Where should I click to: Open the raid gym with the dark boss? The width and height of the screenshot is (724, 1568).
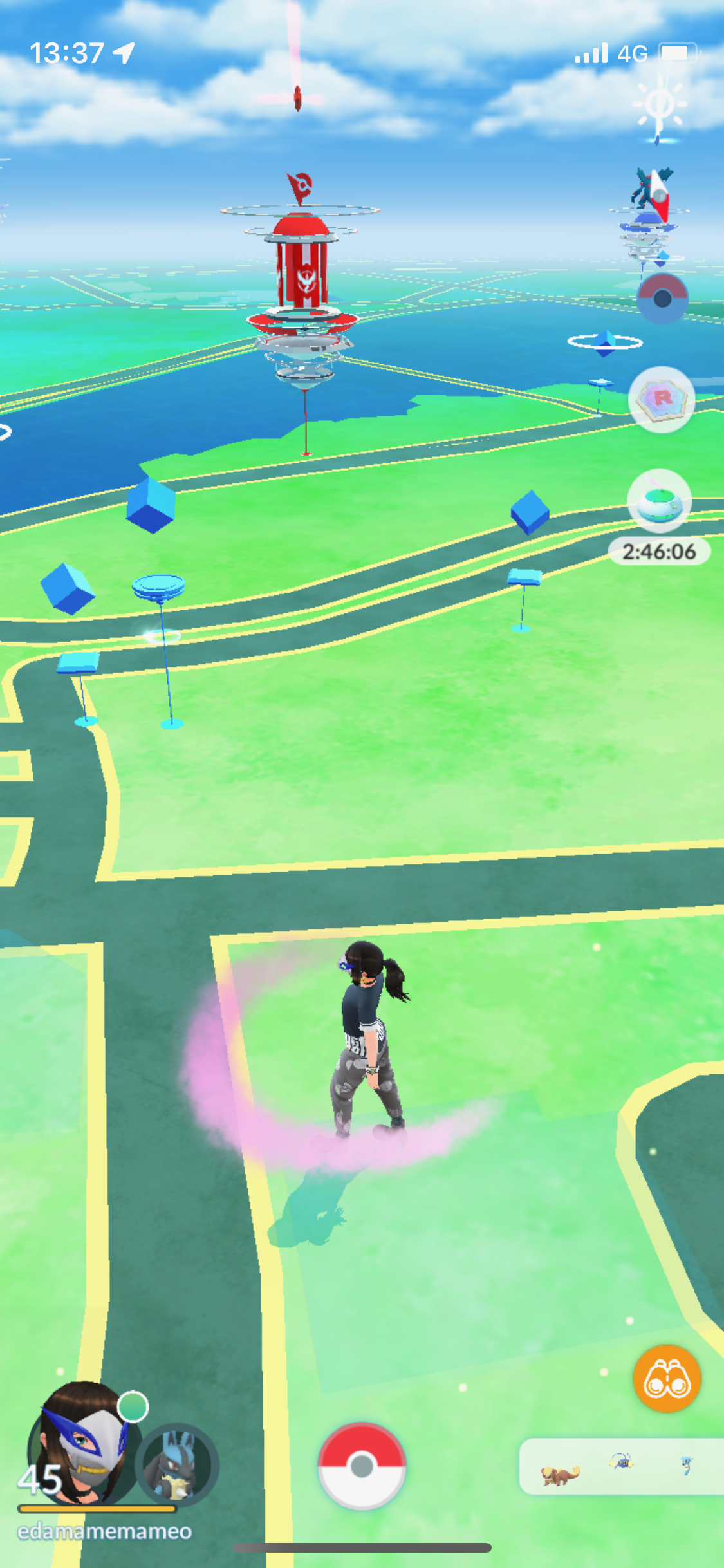pos(649,212)
